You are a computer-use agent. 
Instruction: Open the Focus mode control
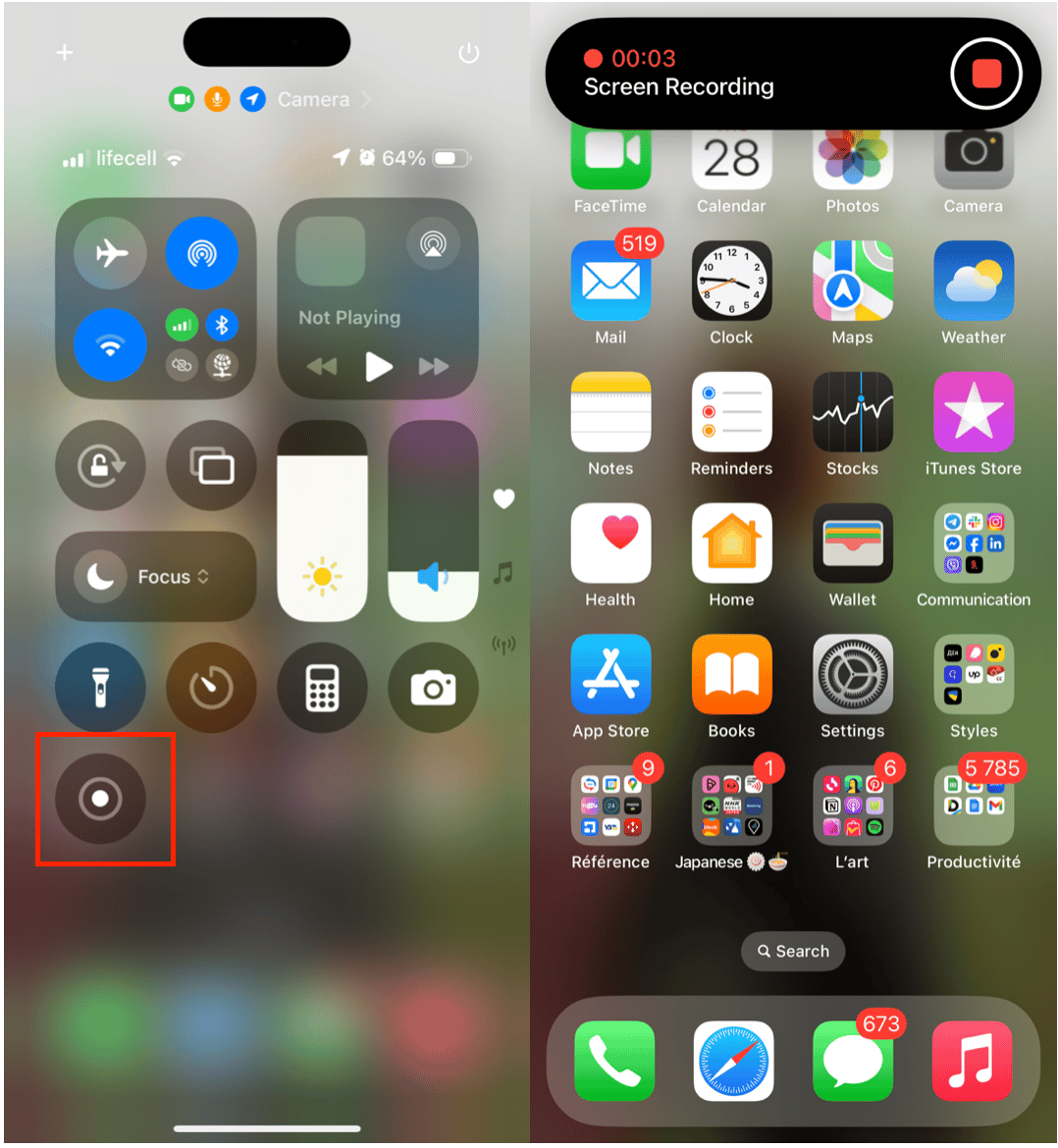pos(156,577)
